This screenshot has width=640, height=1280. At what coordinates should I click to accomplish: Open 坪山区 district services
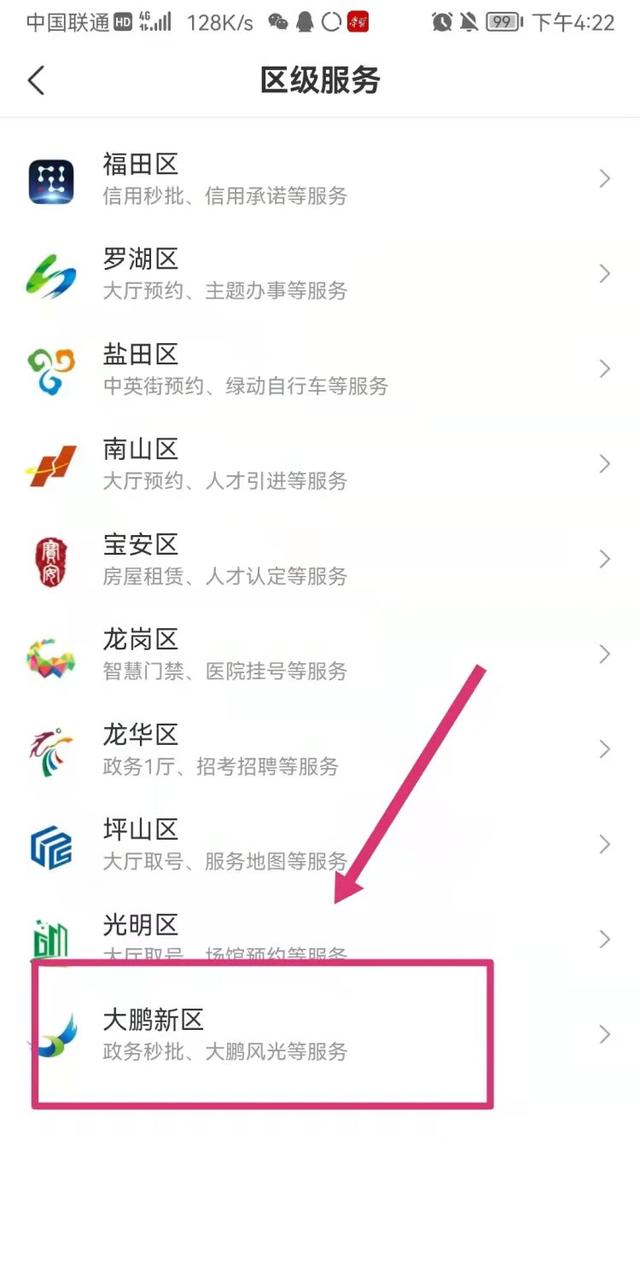point(320,844)
